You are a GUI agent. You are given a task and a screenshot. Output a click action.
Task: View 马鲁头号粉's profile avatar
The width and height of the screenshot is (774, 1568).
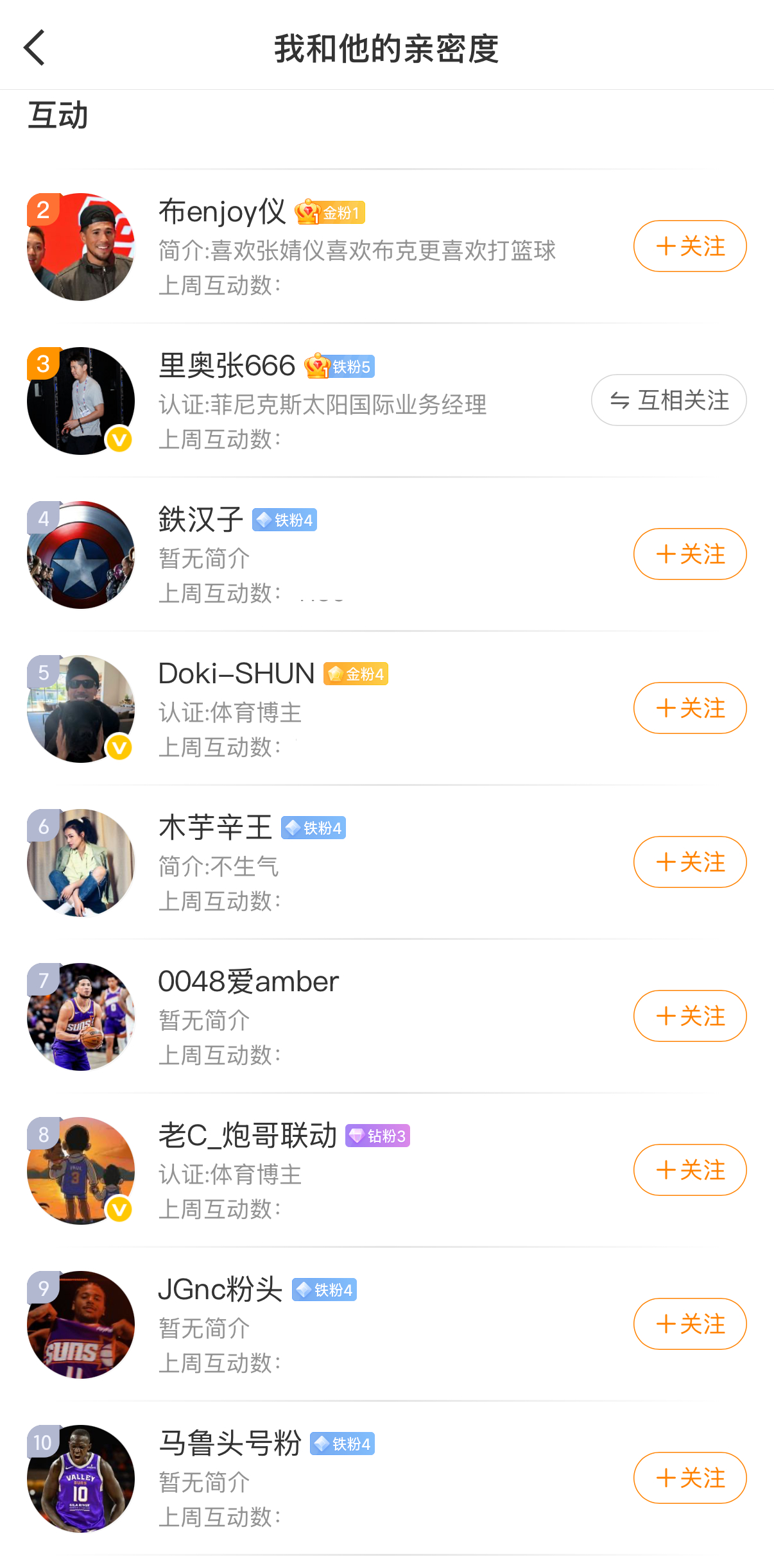(81, 1479)
